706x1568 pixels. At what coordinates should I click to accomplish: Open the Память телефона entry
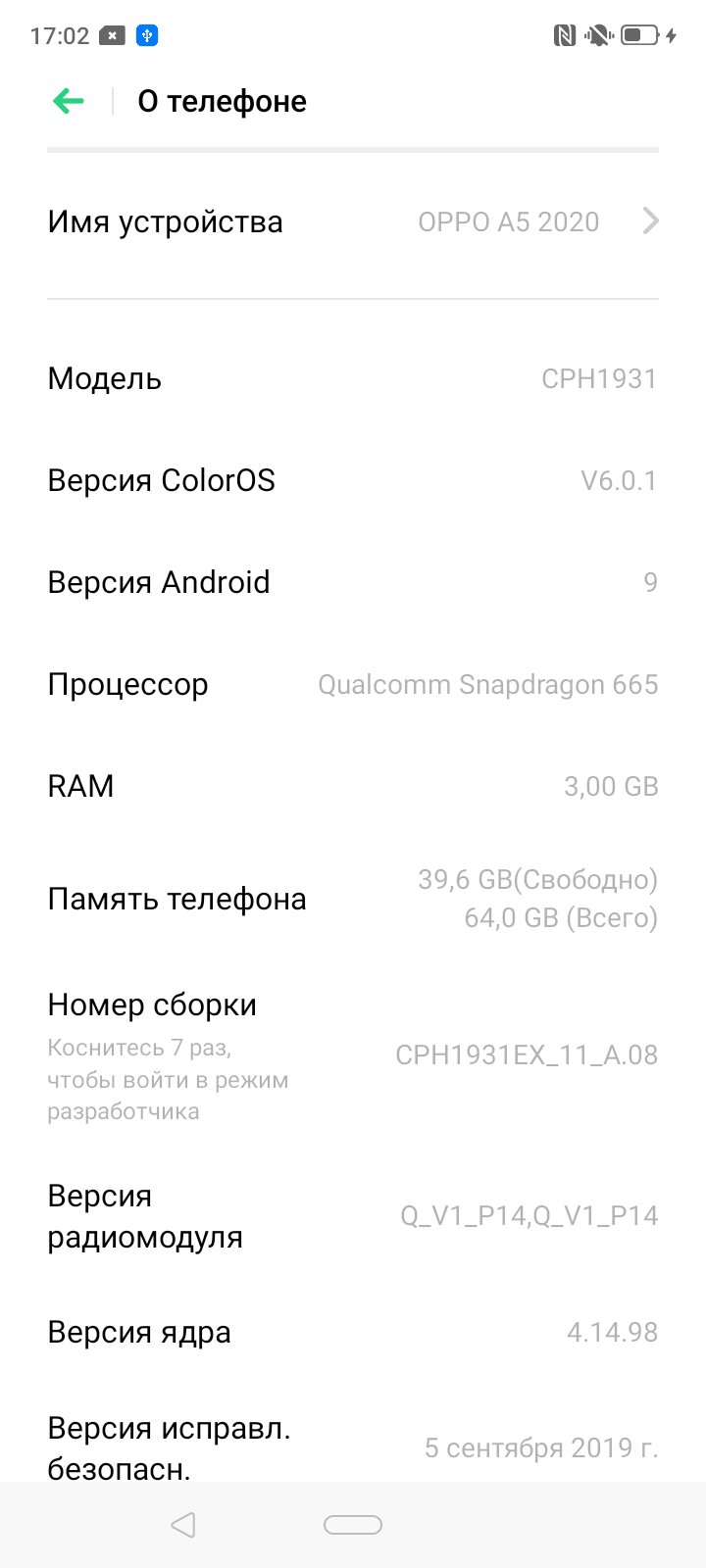coord(353,899)
